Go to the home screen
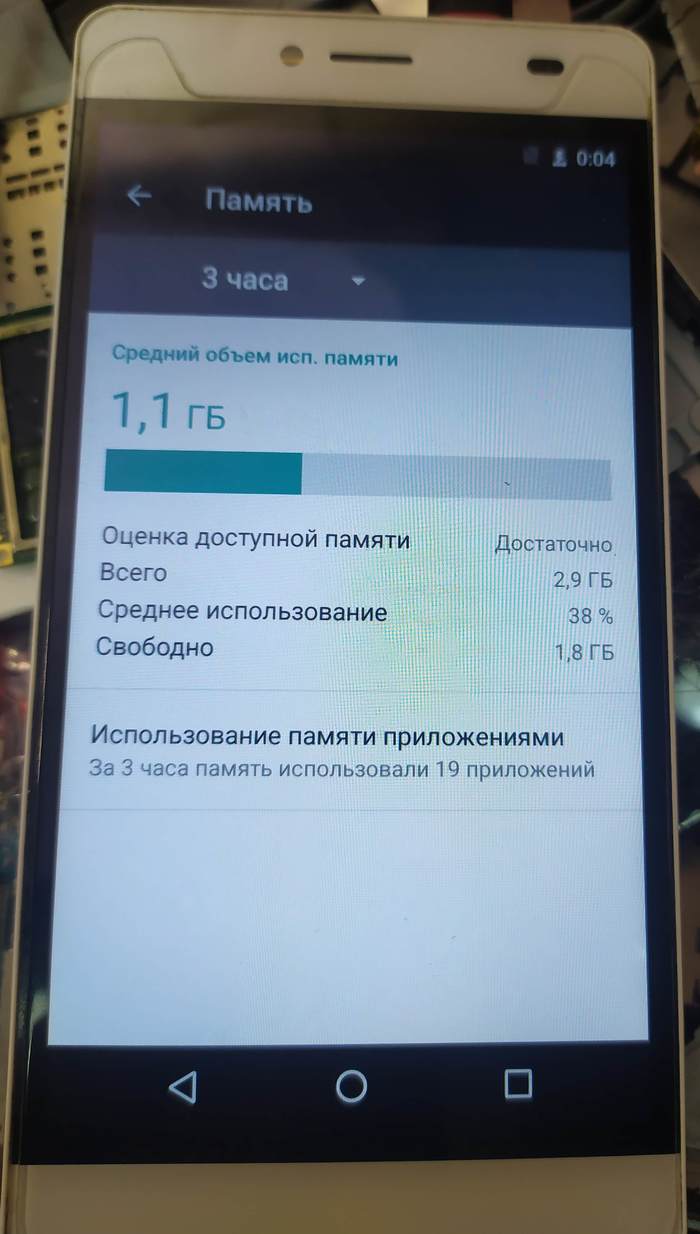The width and height of the screenshot is (700, 1234). pyautogui.click(x=351, y=1087)
